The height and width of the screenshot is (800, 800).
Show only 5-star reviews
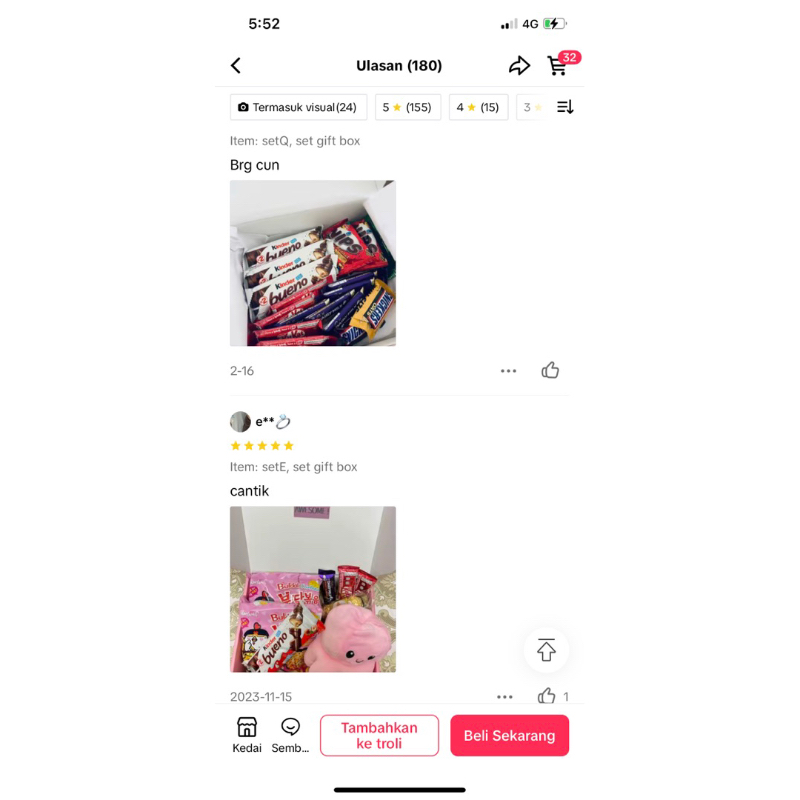[408, 107]
